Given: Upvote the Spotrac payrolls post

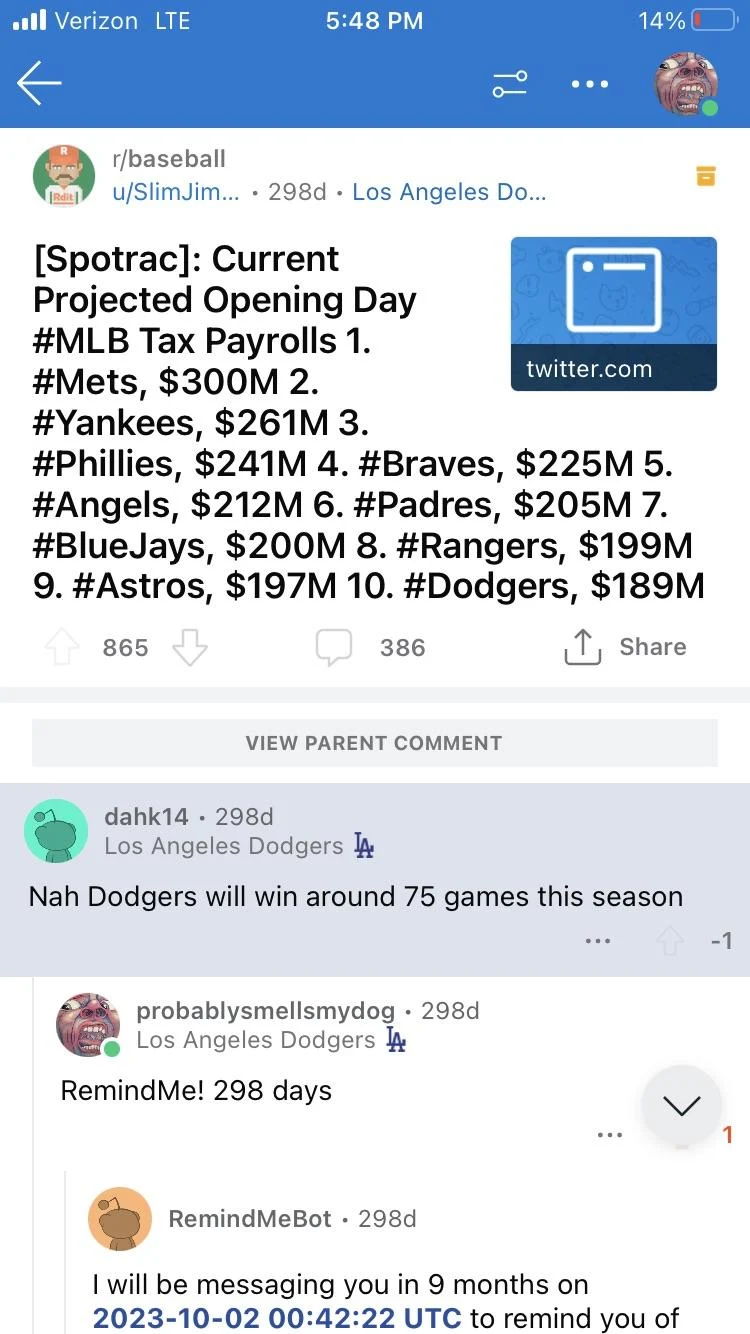Looking at the screenshot, I should click(62, 648).
